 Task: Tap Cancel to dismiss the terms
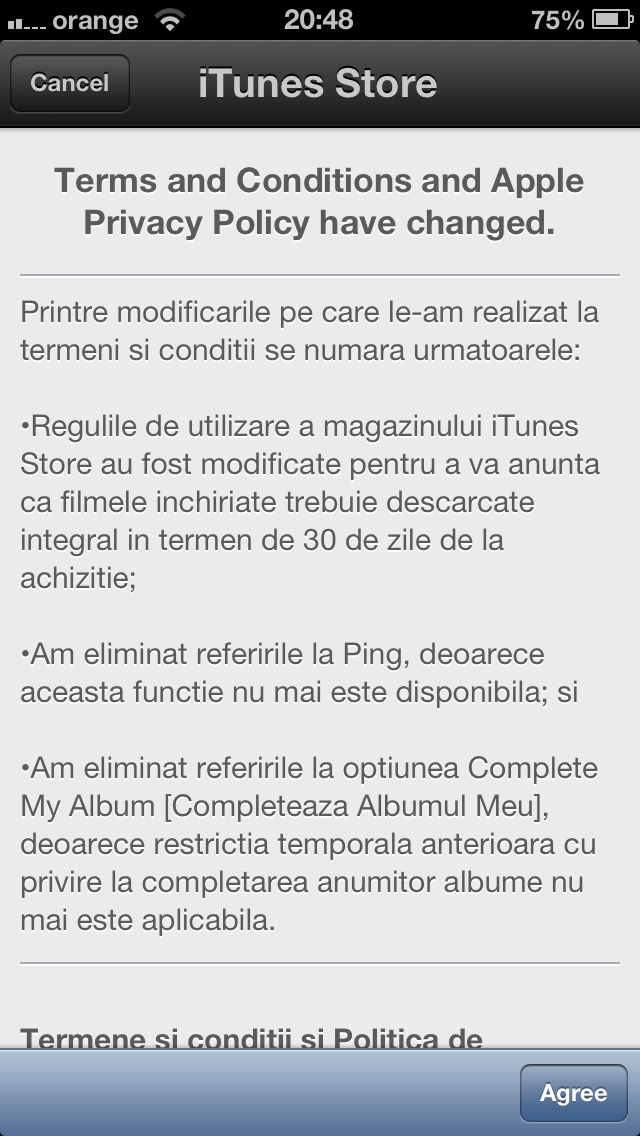coord(70,83)
